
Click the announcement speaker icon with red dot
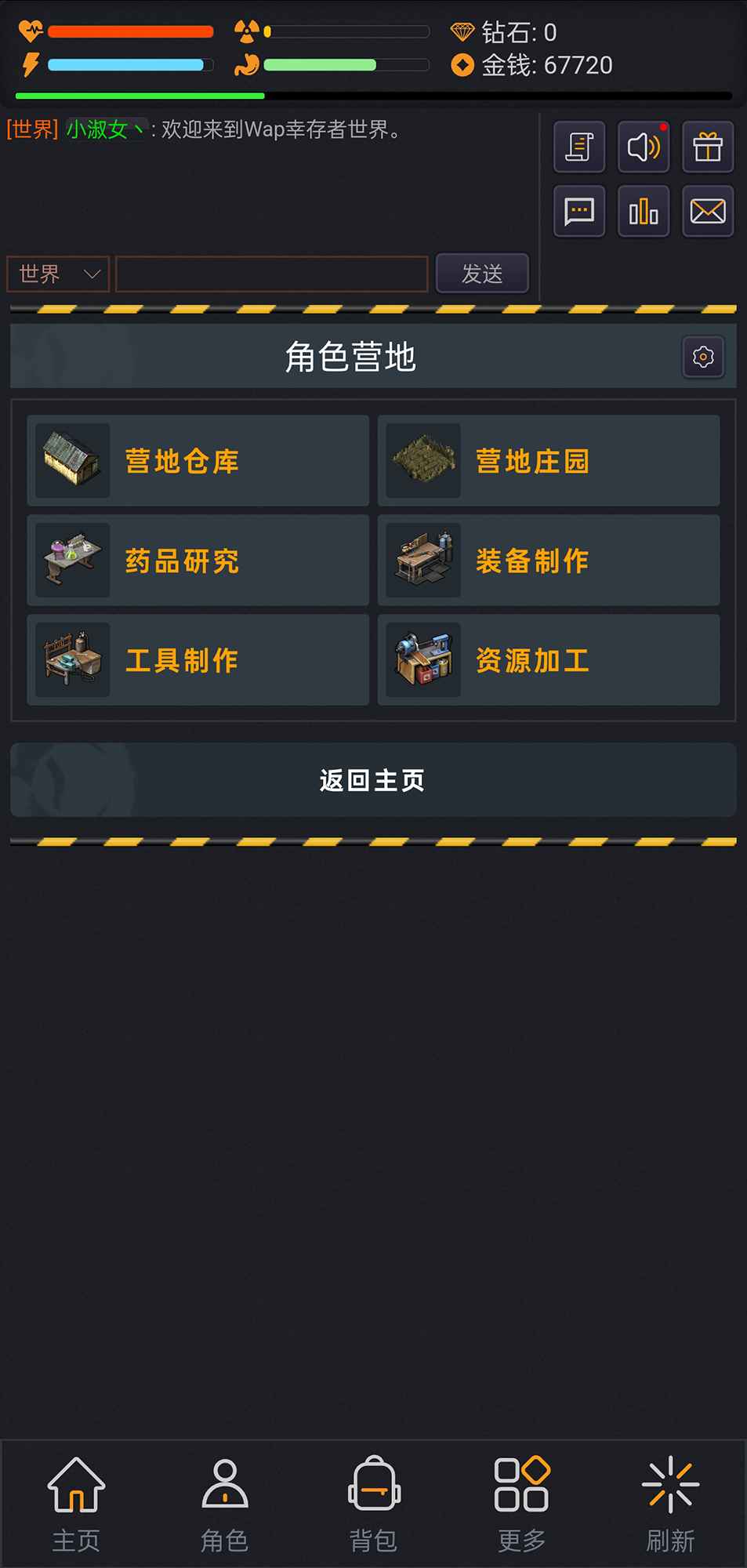coord(643,147)
